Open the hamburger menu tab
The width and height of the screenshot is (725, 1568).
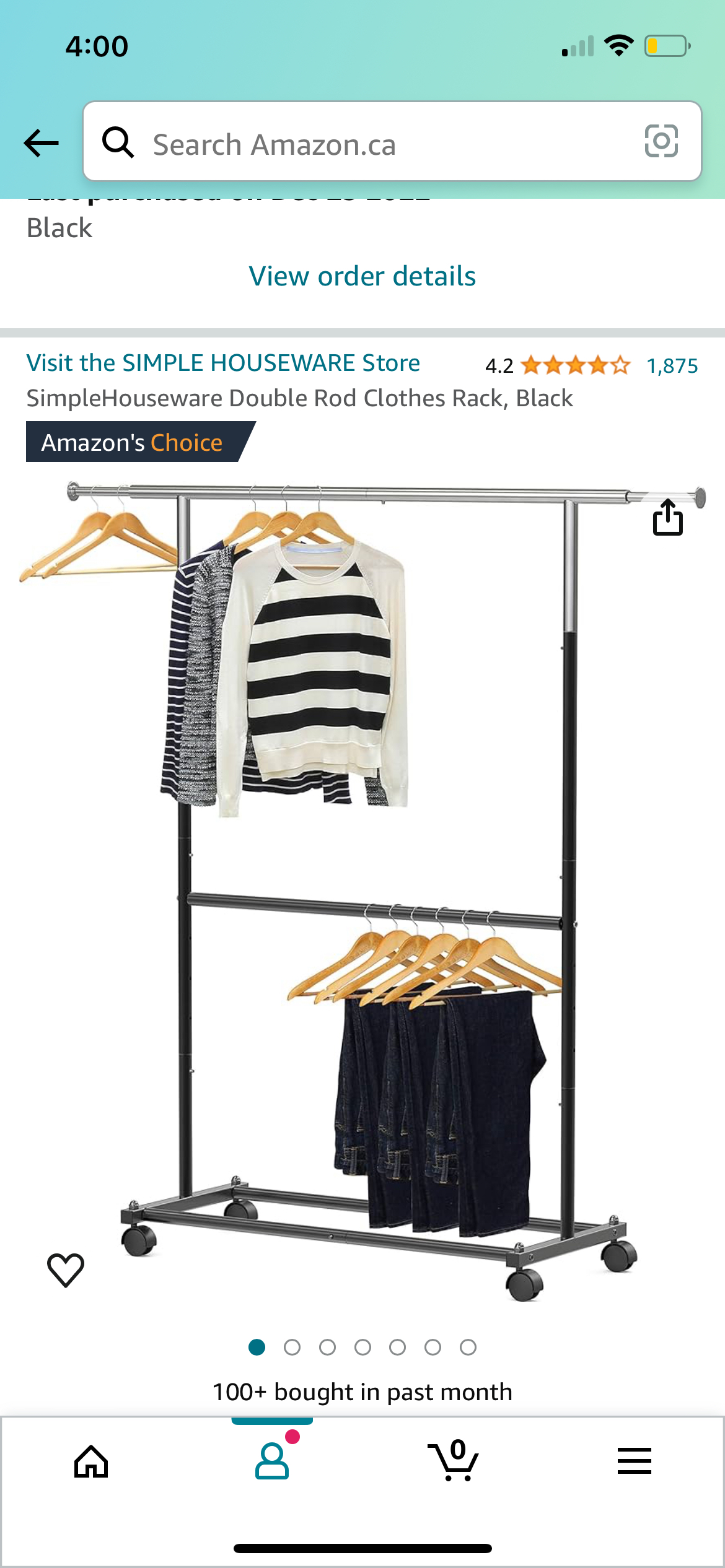[634, 1461]
